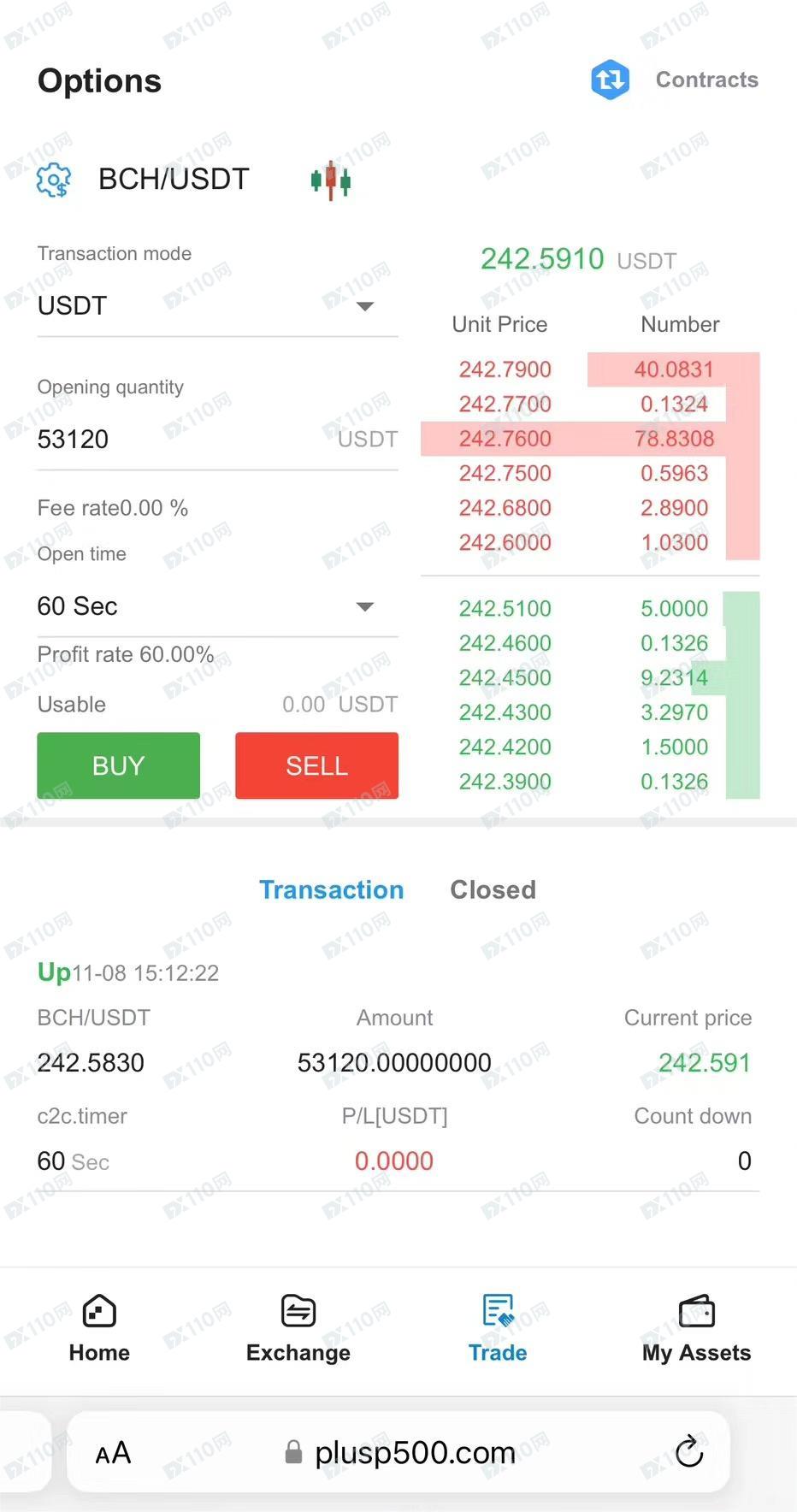797x1512 pixels.
Task: Tap the green BUY button
Action: [x=119, y=765]
